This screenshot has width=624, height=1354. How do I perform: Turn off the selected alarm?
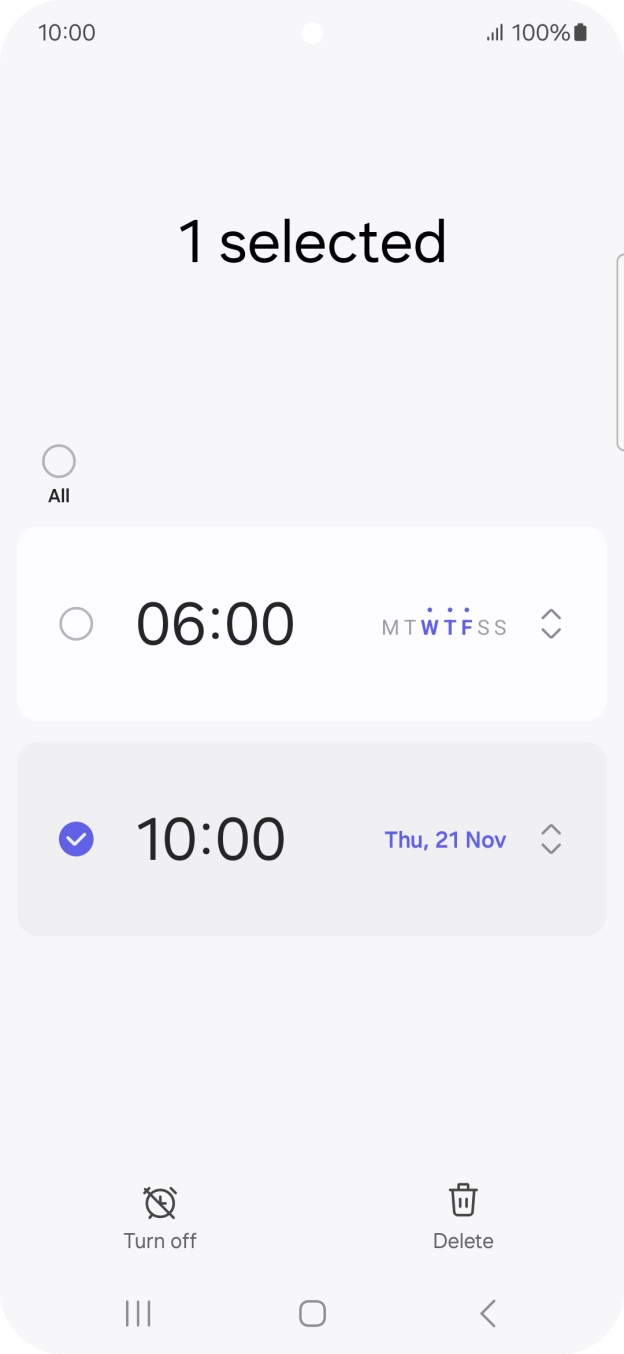pos(160,1217)
